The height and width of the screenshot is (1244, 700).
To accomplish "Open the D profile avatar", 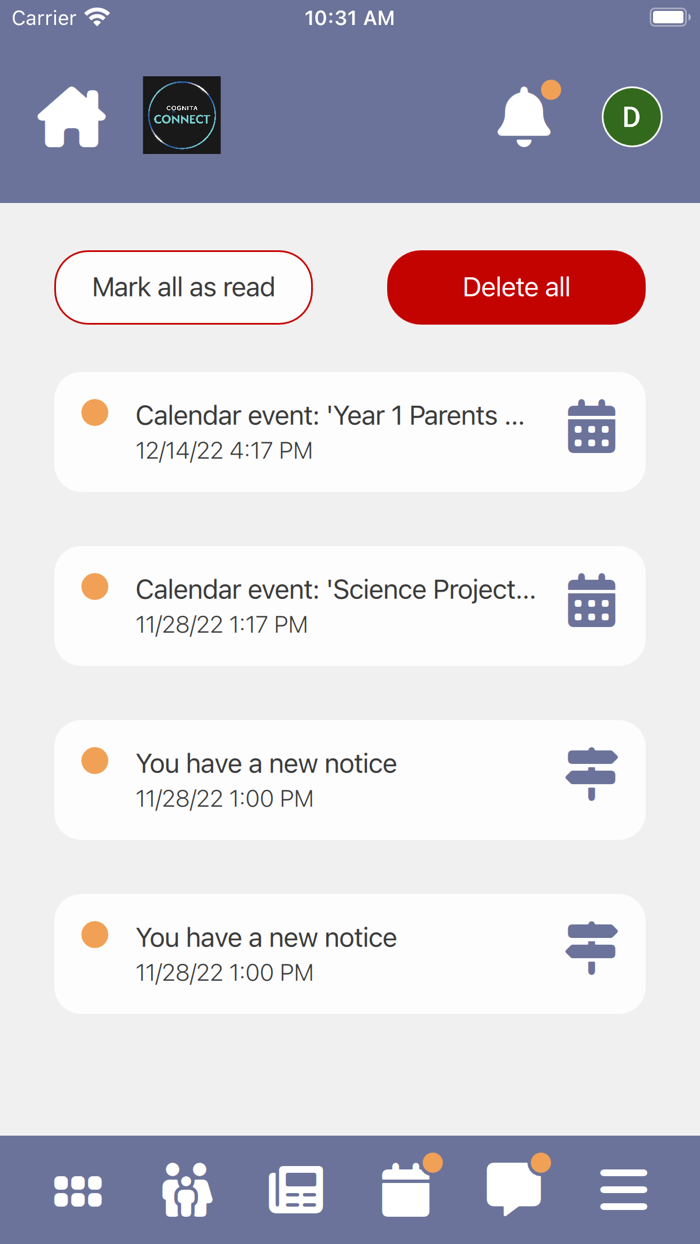I will coord(631,117).
